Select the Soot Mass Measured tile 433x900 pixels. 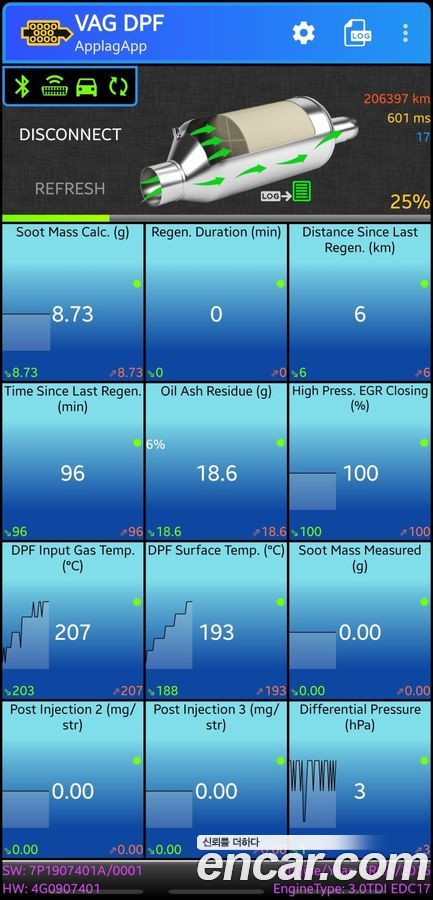pyautogui.click(x=359, y=620)
